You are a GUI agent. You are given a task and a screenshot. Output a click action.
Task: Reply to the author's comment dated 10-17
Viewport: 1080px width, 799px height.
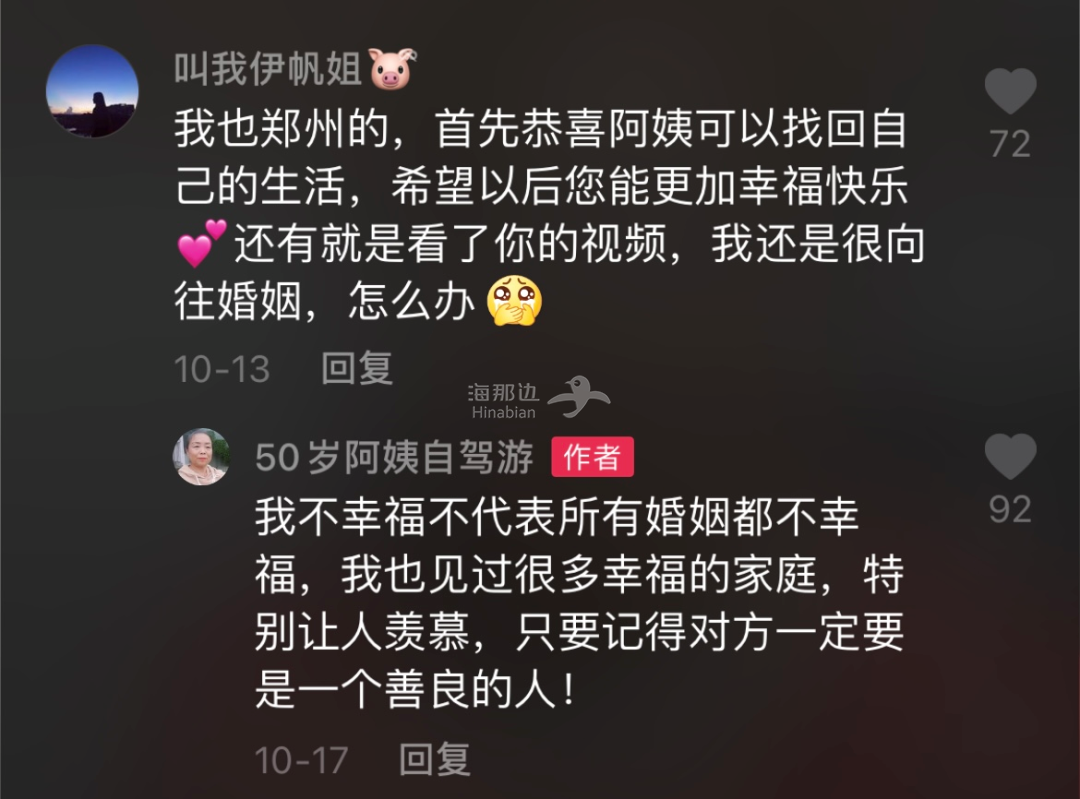pos(434,759)
